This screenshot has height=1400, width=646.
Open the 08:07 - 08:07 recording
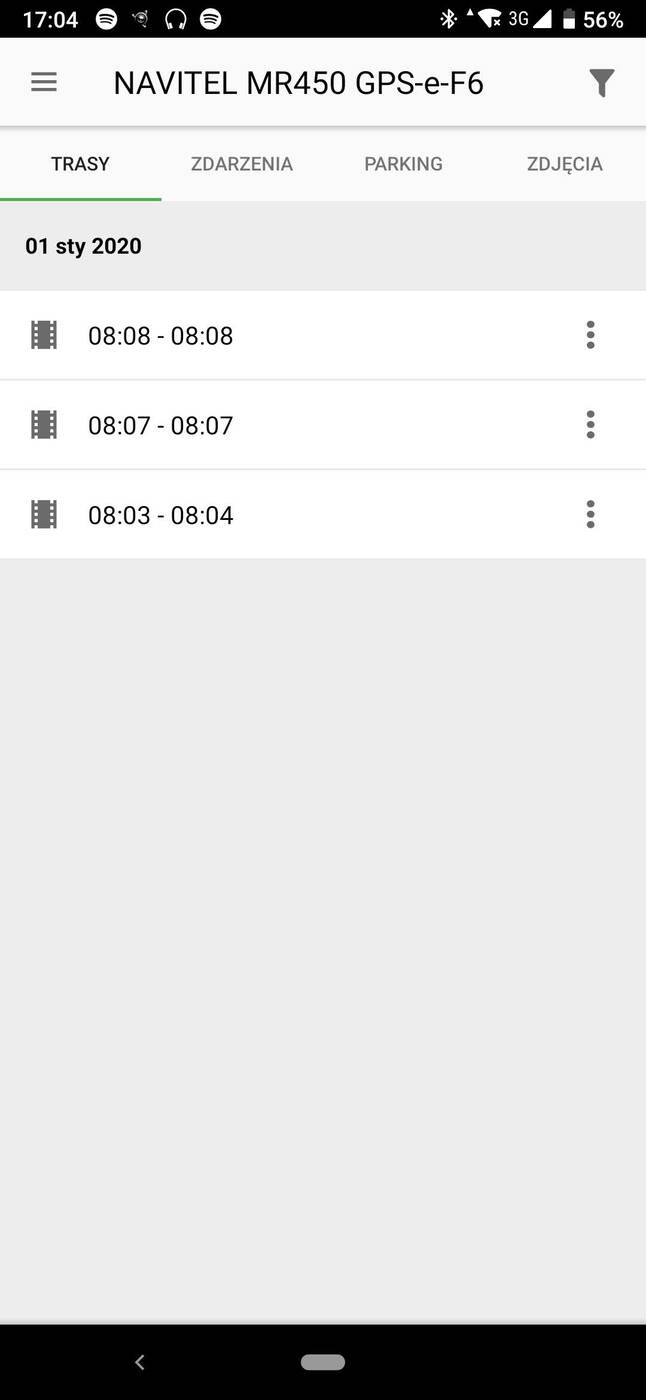tap(160, 426)
